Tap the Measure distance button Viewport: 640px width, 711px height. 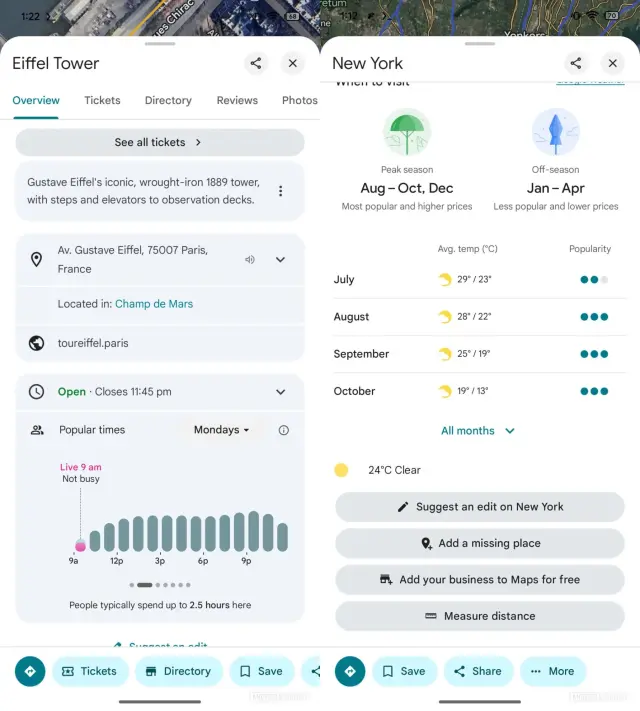coord(480,616)
